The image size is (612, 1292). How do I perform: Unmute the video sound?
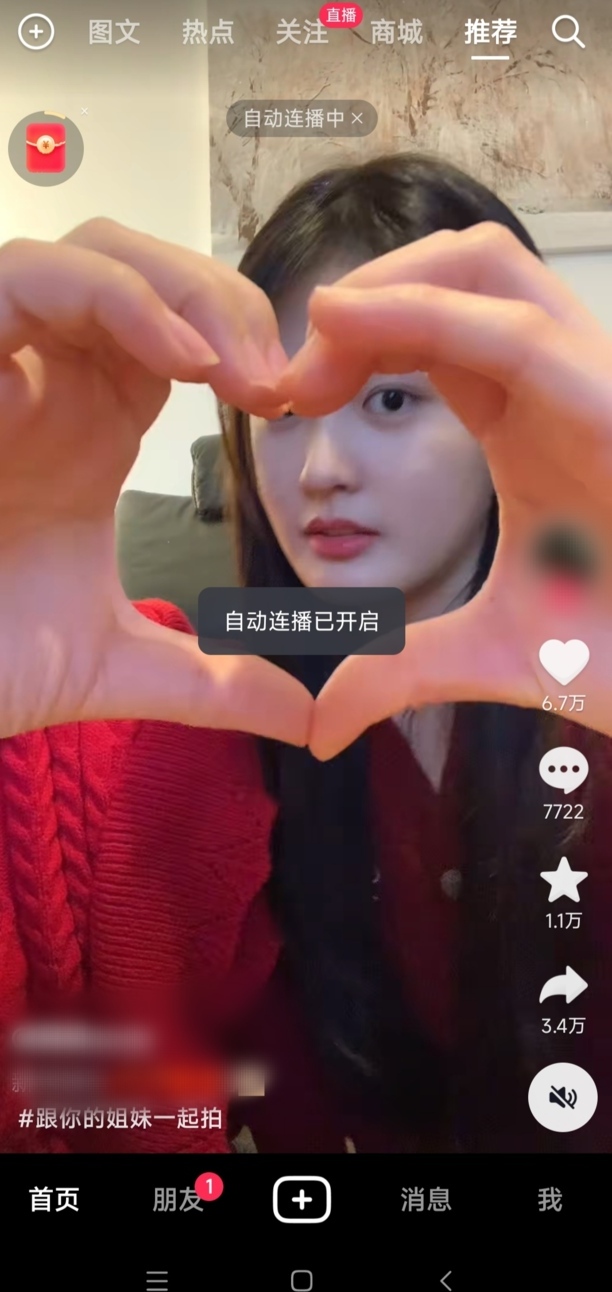point(563,1097)
